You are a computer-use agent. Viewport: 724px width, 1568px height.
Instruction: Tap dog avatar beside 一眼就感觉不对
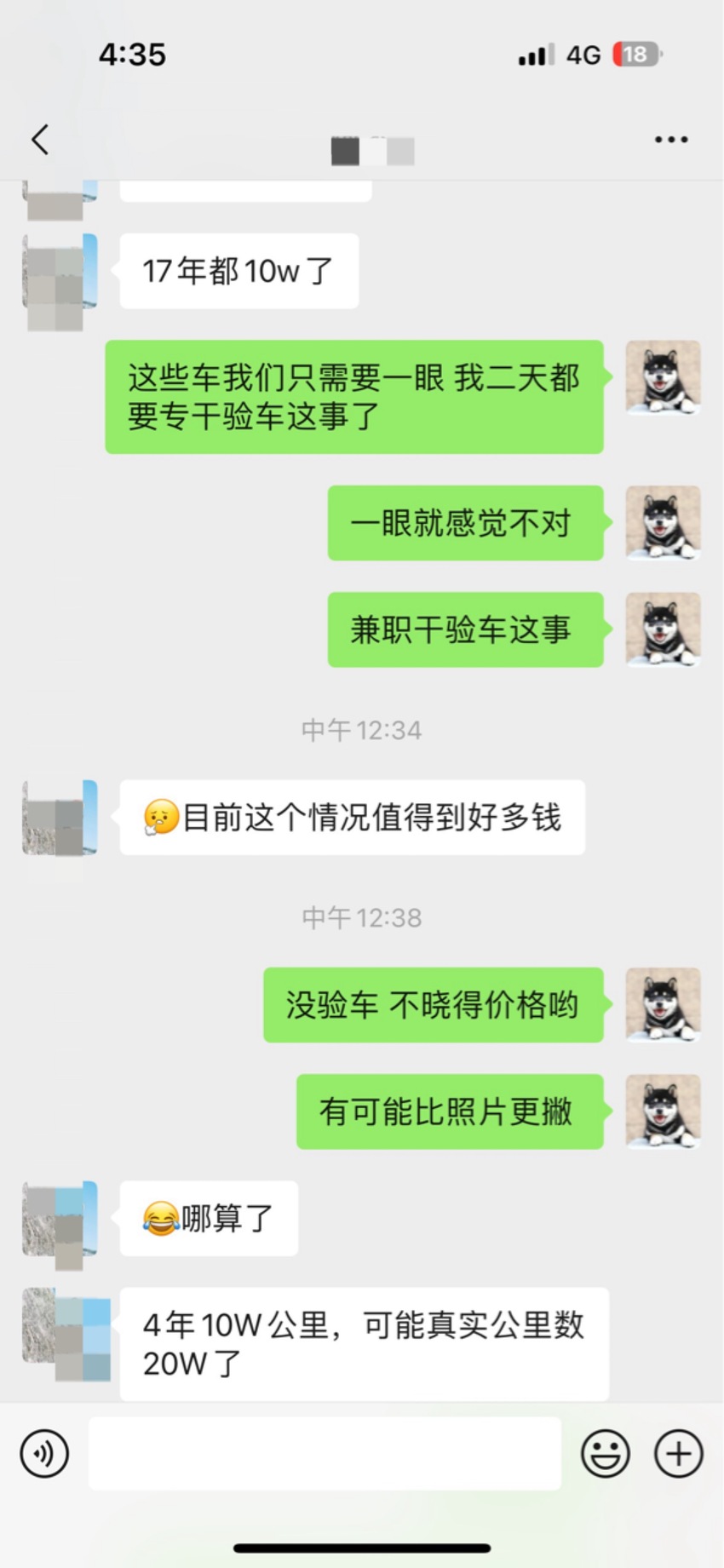(x=664, y=522)
